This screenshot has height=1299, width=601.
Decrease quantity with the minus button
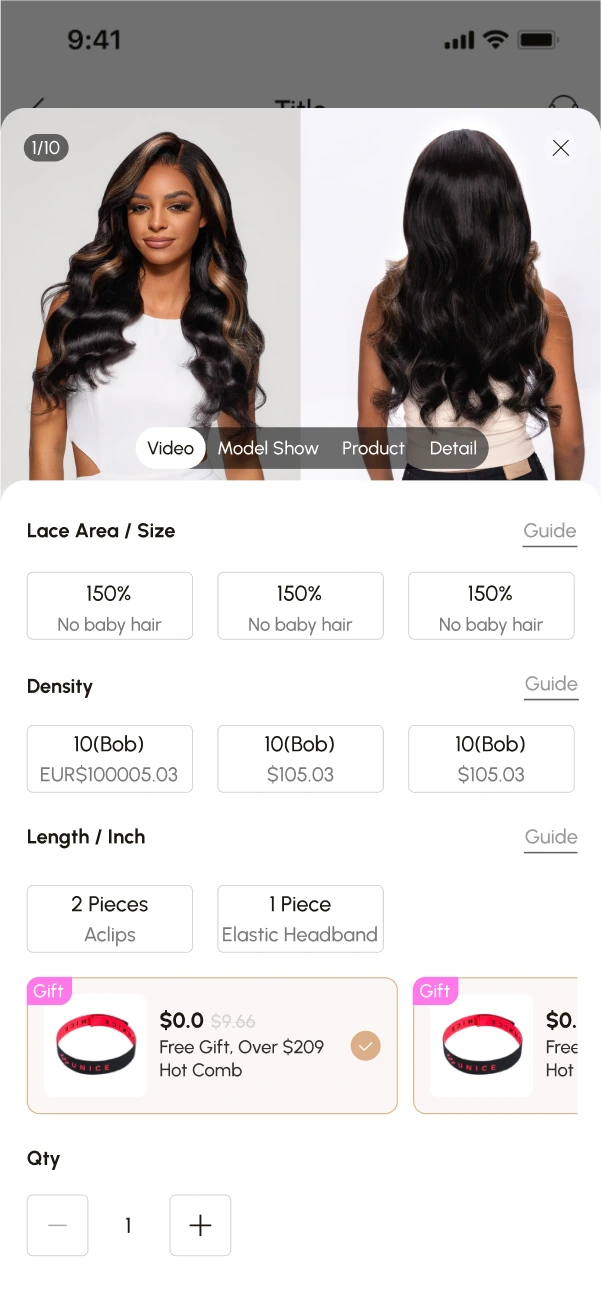click(x=57, y=1225)
